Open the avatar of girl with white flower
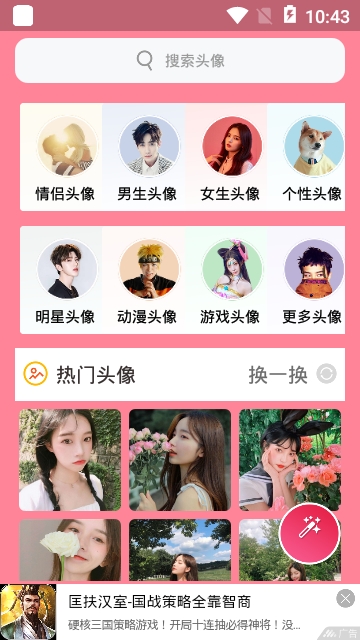The image size is (360, 640). click(x=70, y=550)
